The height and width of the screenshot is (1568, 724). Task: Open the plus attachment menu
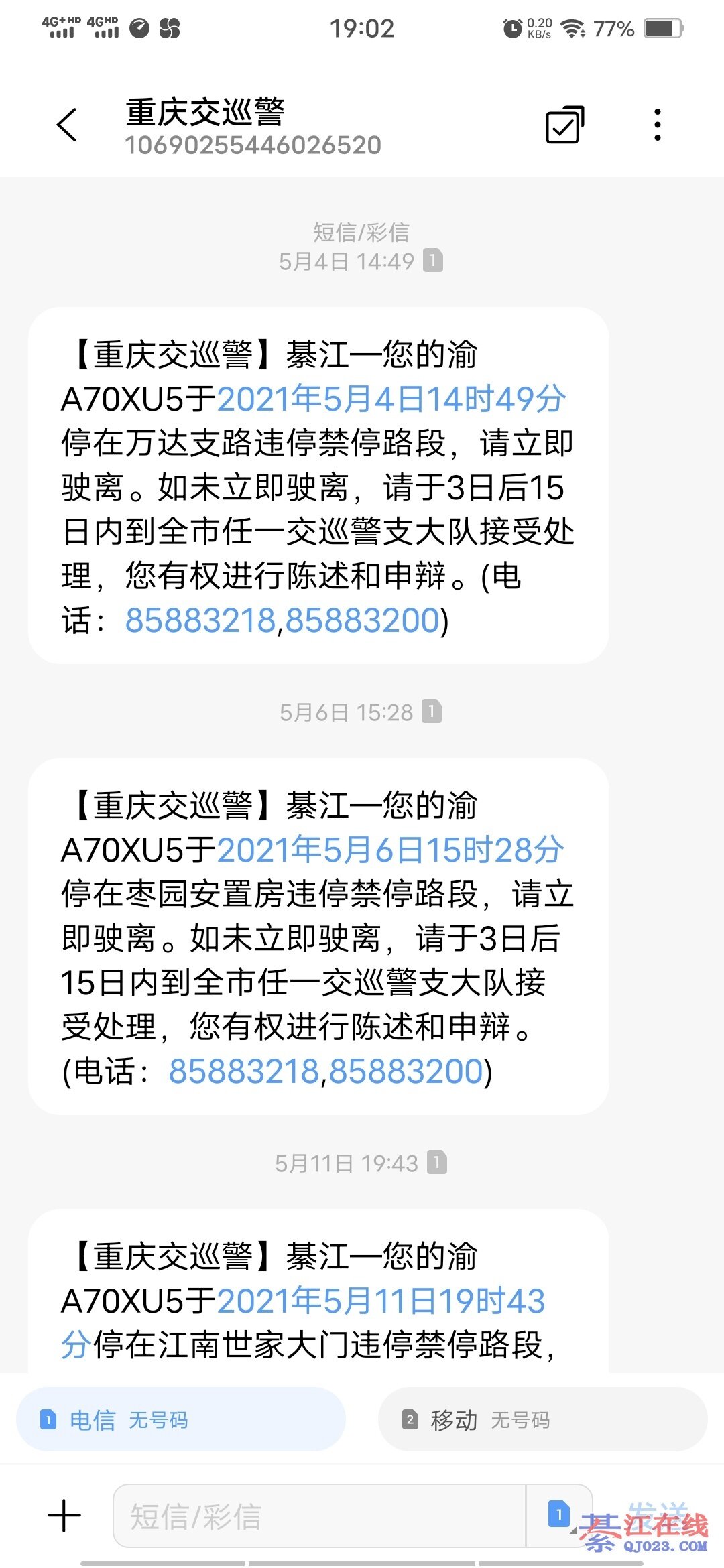(x=65, y=1516)
